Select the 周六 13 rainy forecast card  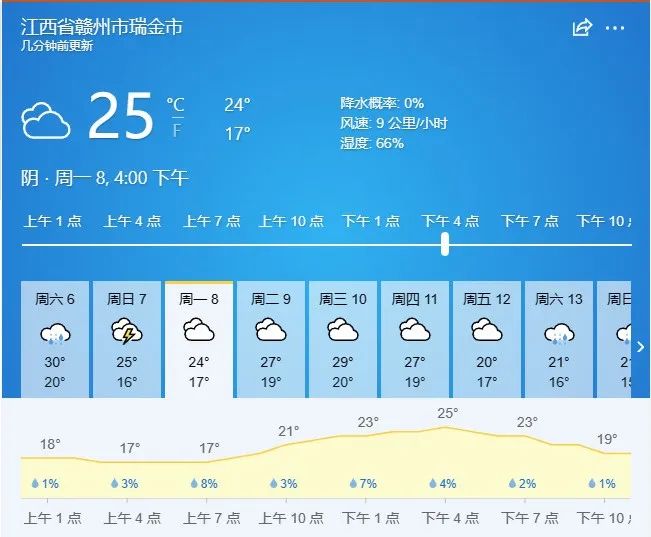click(x=559, y=340)
